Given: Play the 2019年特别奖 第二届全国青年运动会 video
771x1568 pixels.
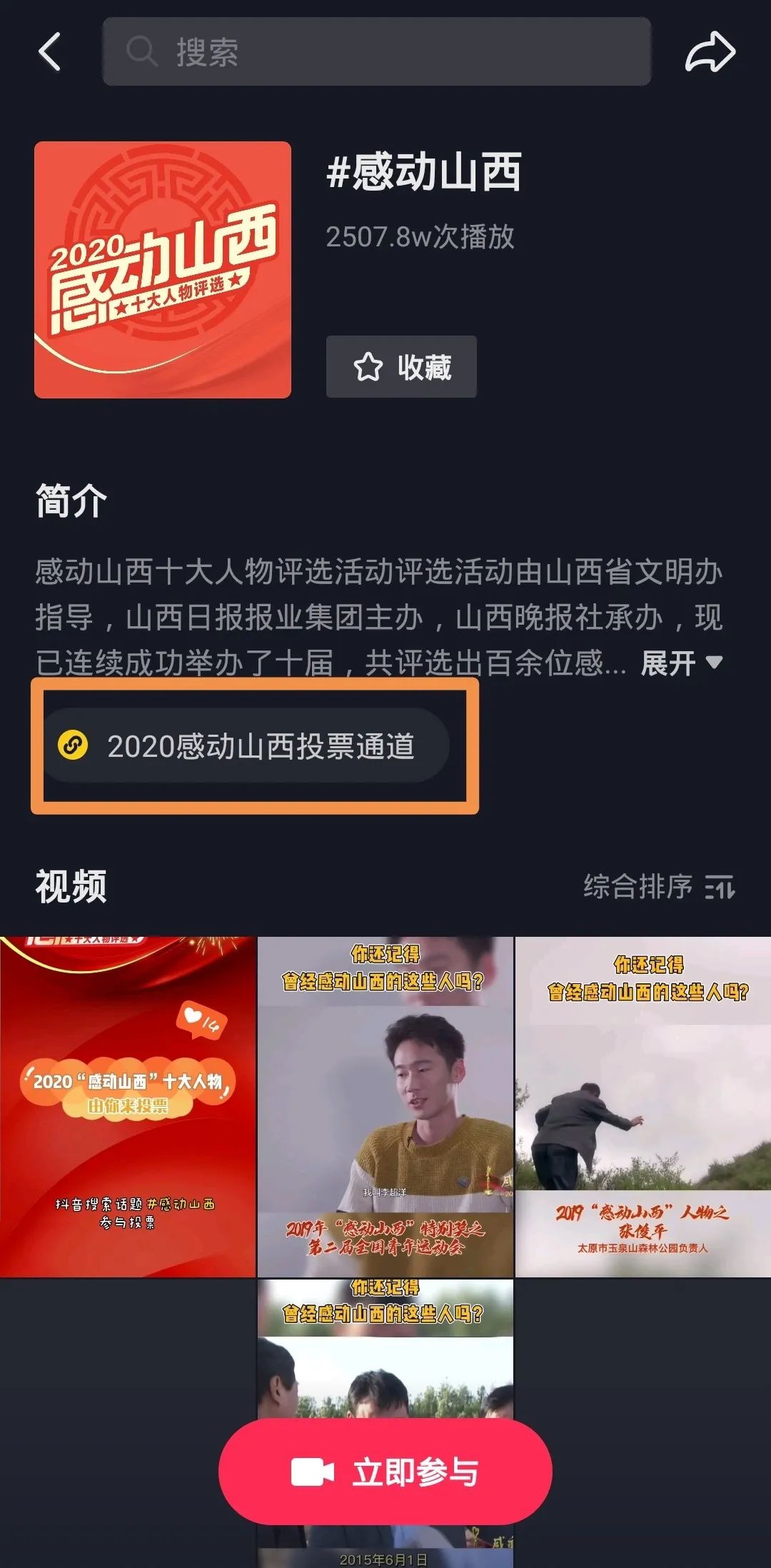Looking at the screenshot, I should click(385, 1107).
